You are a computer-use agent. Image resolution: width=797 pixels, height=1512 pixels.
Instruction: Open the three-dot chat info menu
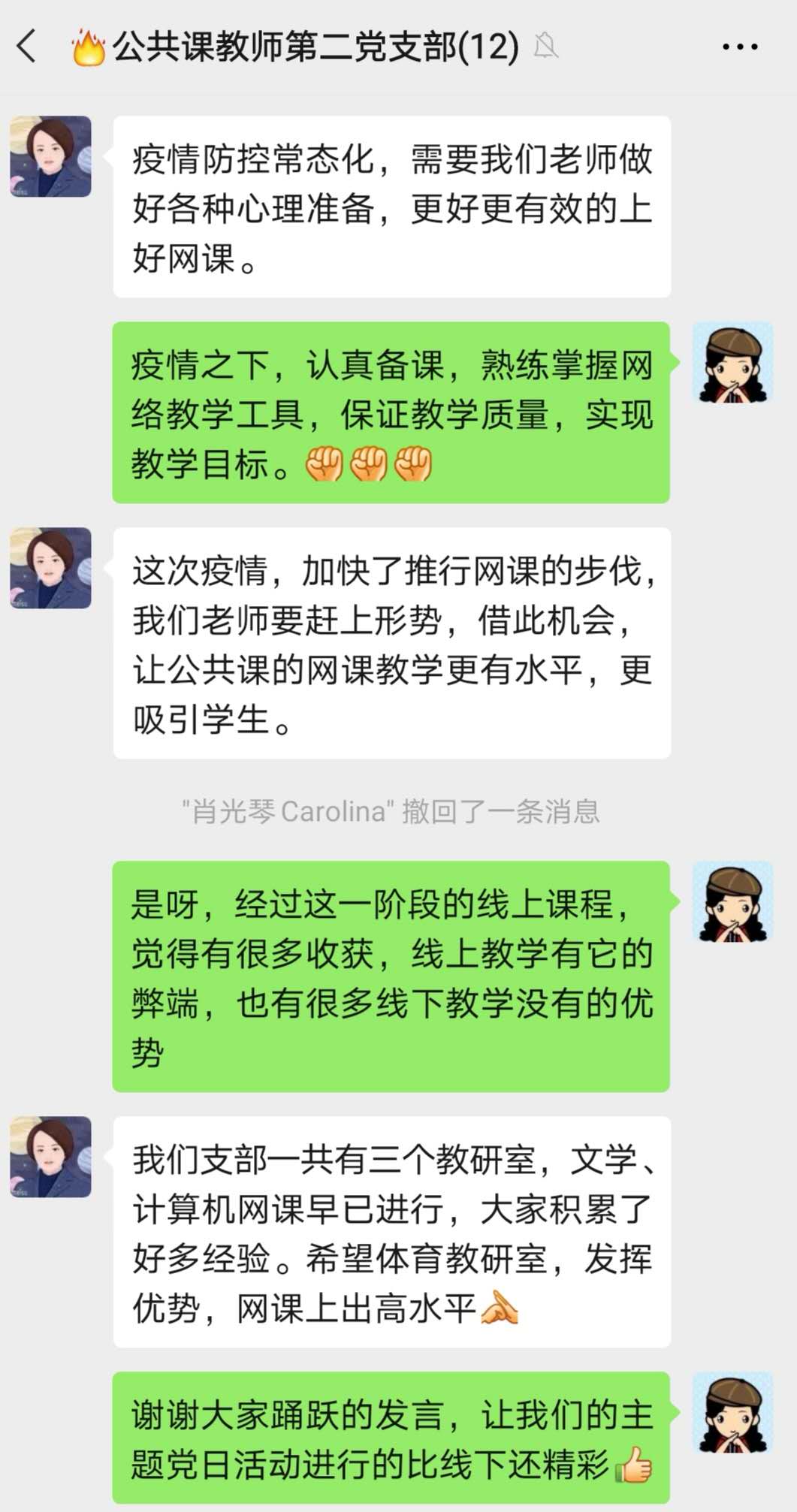click(739, 47)
